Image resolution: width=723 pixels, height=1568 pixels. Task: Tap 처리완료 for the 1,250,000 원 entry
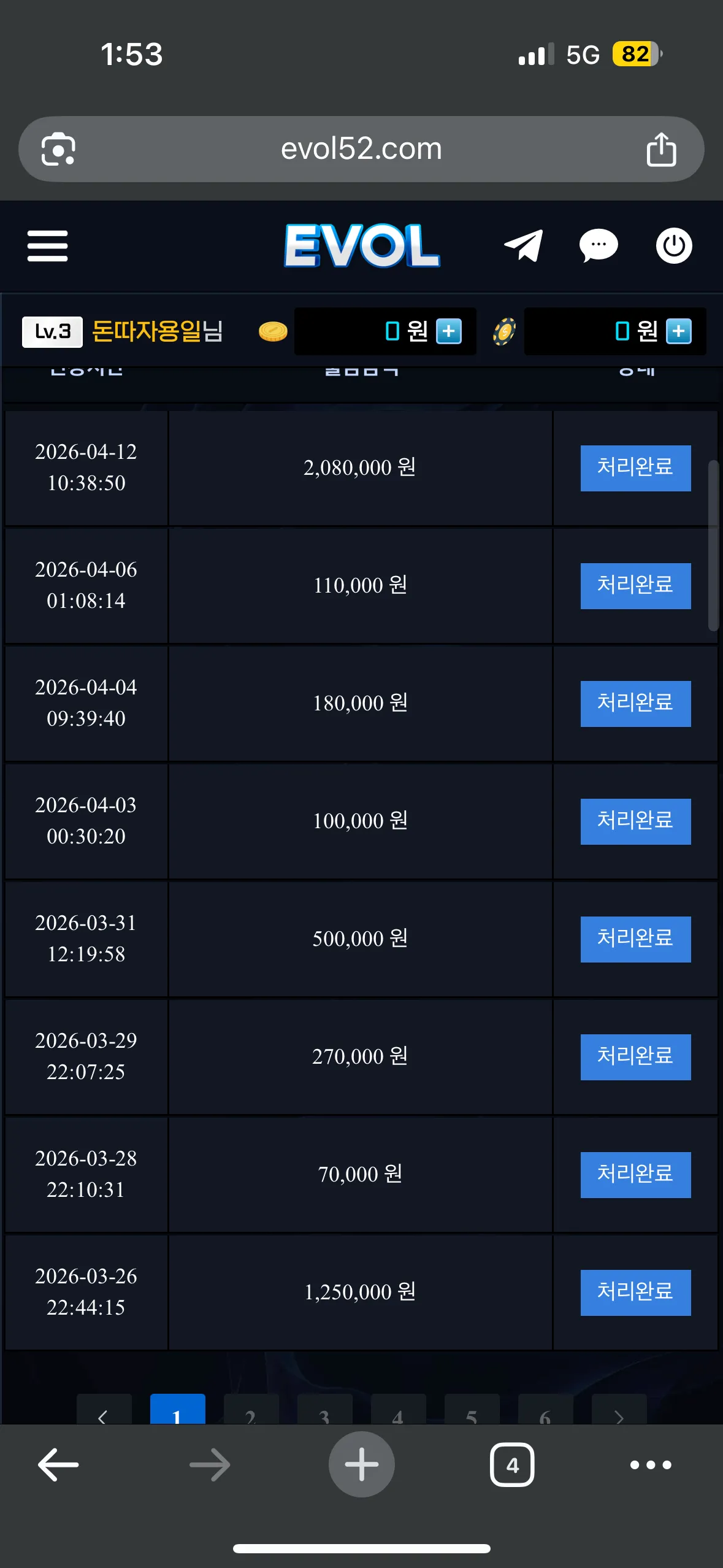coord(635,1293)
